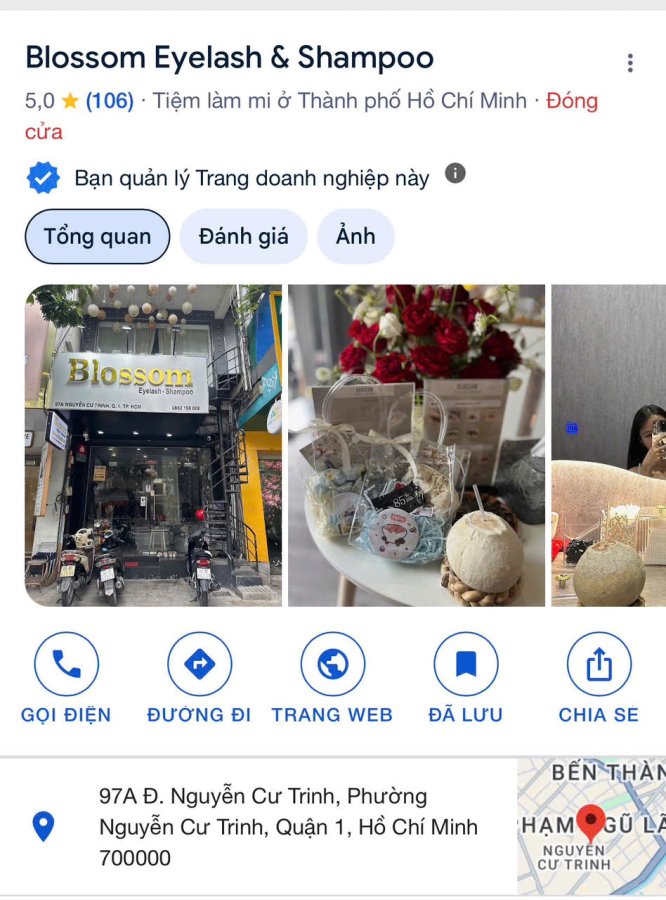Switch to the Đánh giá tab
This screenshot has width=666, height=900.
[243, 236]
